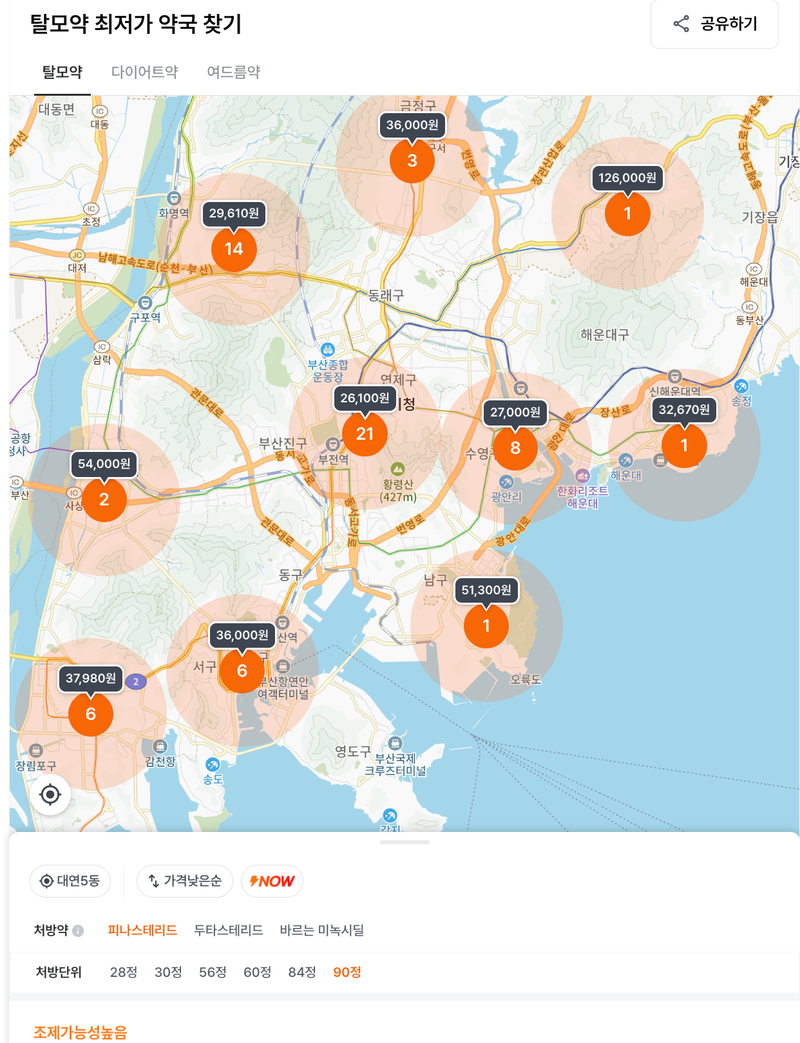Choose the 28정 prescription unit
Screen dimensions: 800x1043
pyautogui.click(x=123, y=972)
